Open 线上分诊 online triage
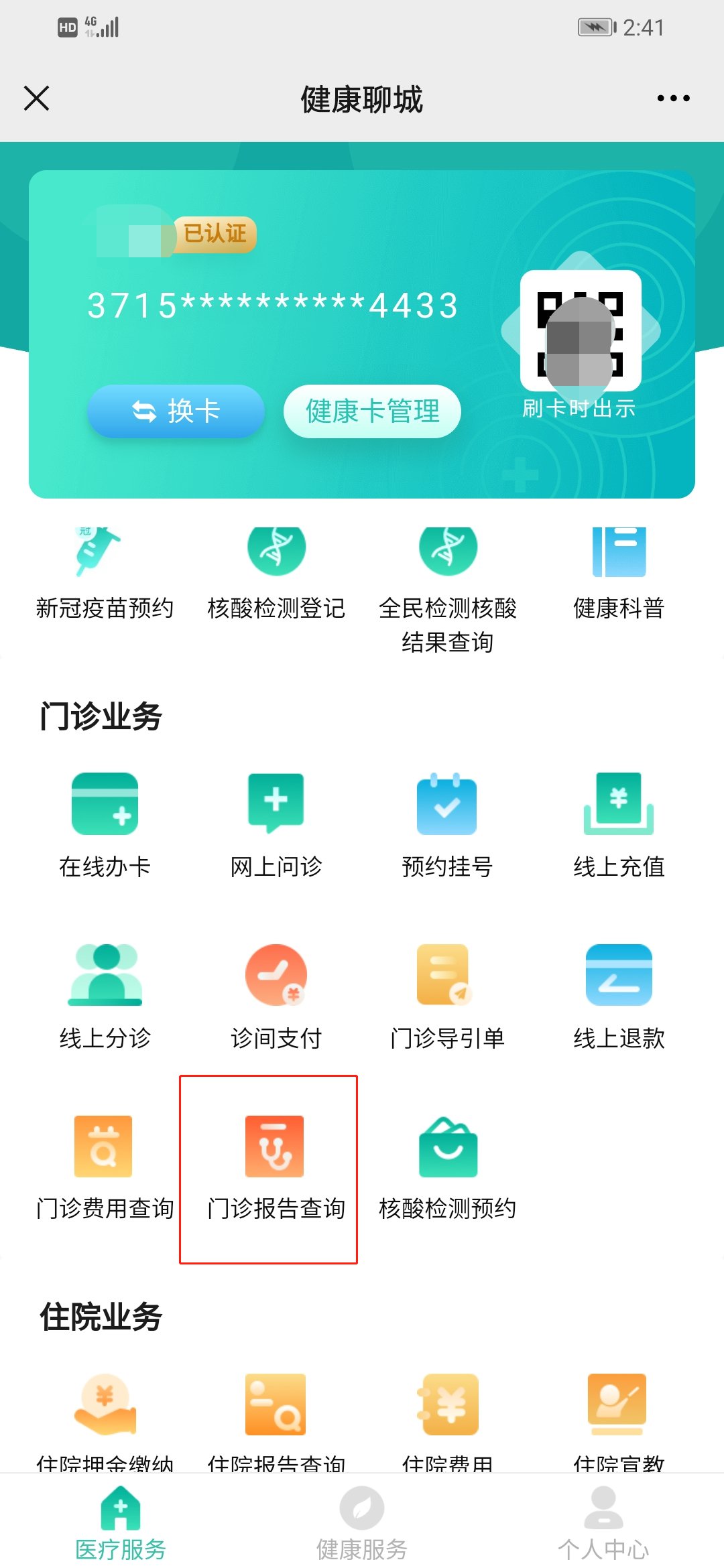 105,996
